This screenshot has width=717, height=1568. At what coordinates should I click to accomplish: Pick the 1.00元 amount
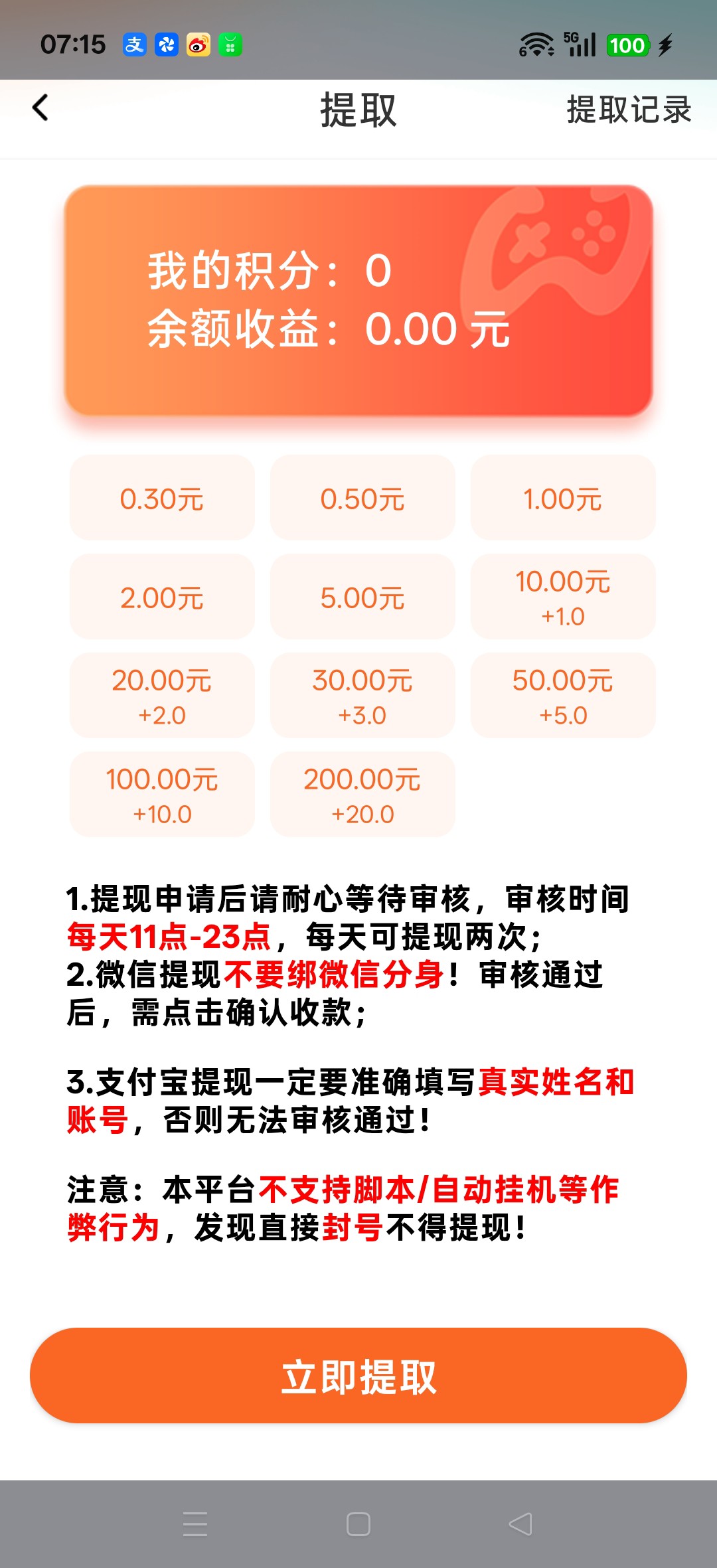(563, 498)
